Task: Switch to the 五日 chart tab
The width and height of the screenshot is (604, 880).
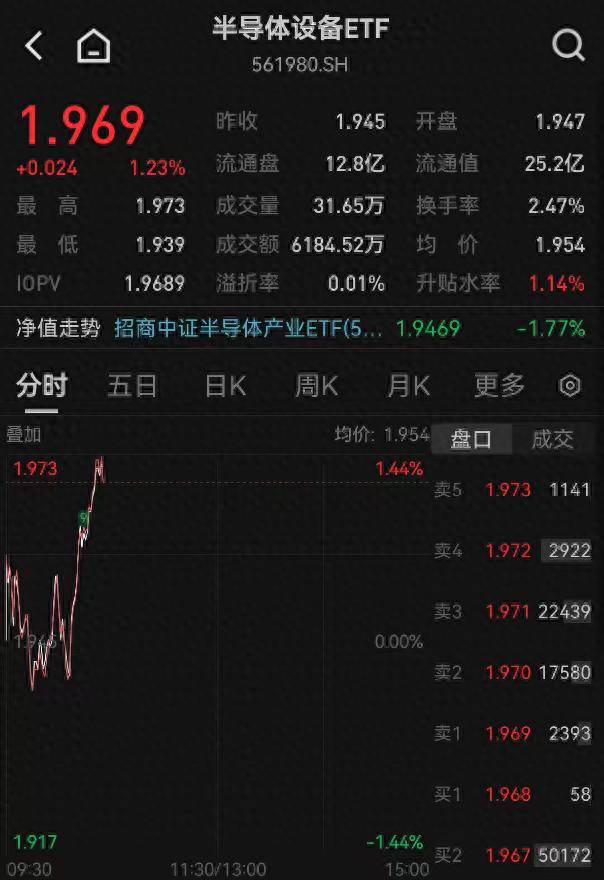Action: 132,386
